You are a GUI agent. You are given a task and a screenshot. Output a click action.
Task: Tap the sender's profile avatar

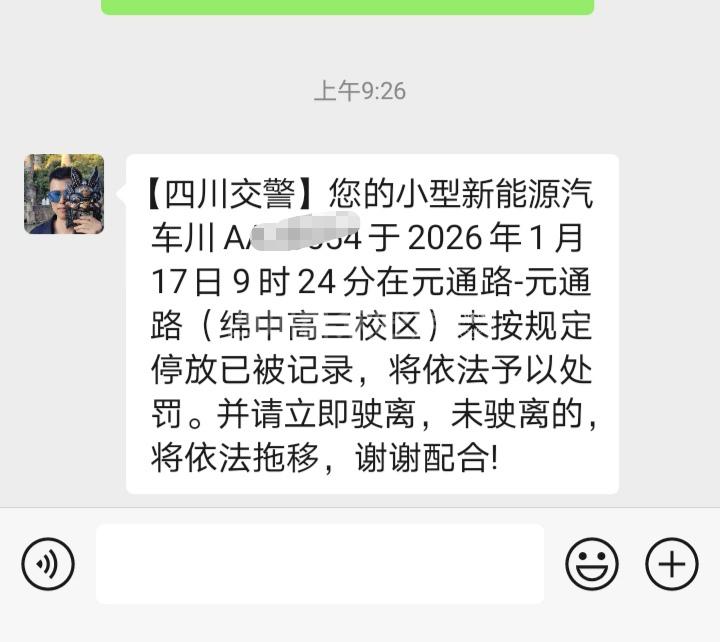coord(64,194)
